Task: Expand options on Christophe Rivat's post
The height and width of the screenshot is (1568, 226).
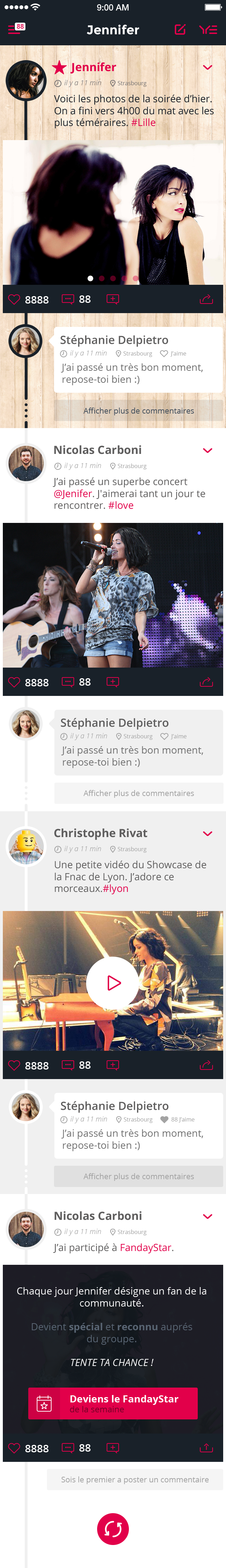Action: pos(208,833)
